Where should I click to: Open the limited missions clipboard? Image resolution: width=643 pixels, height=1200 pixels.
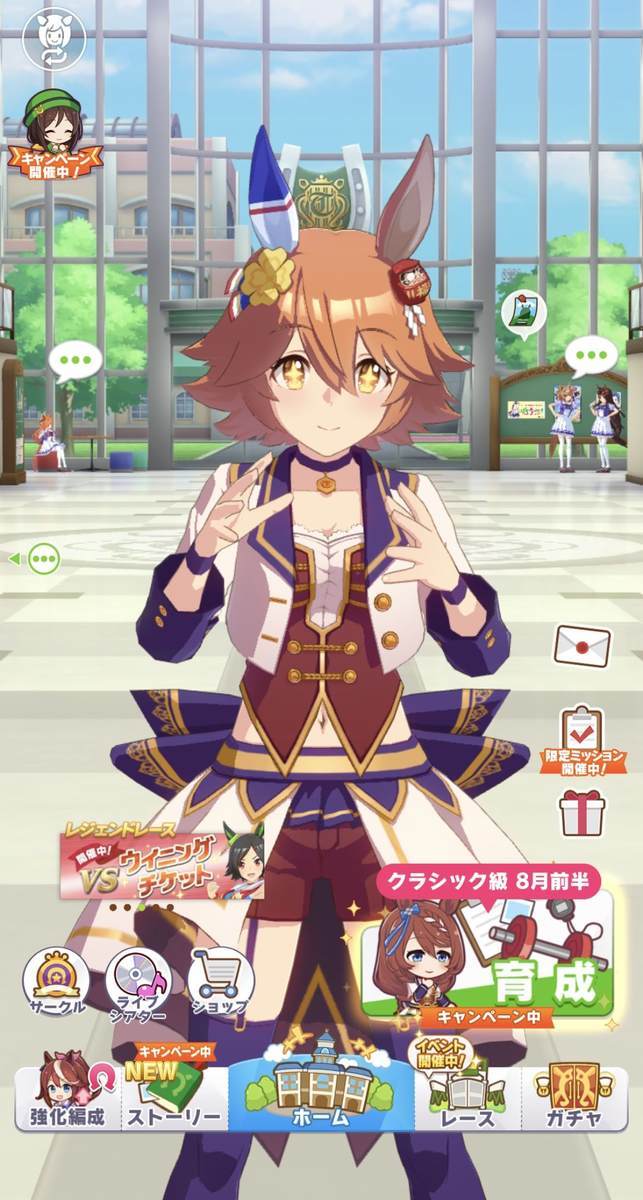[x=582, y=738]
